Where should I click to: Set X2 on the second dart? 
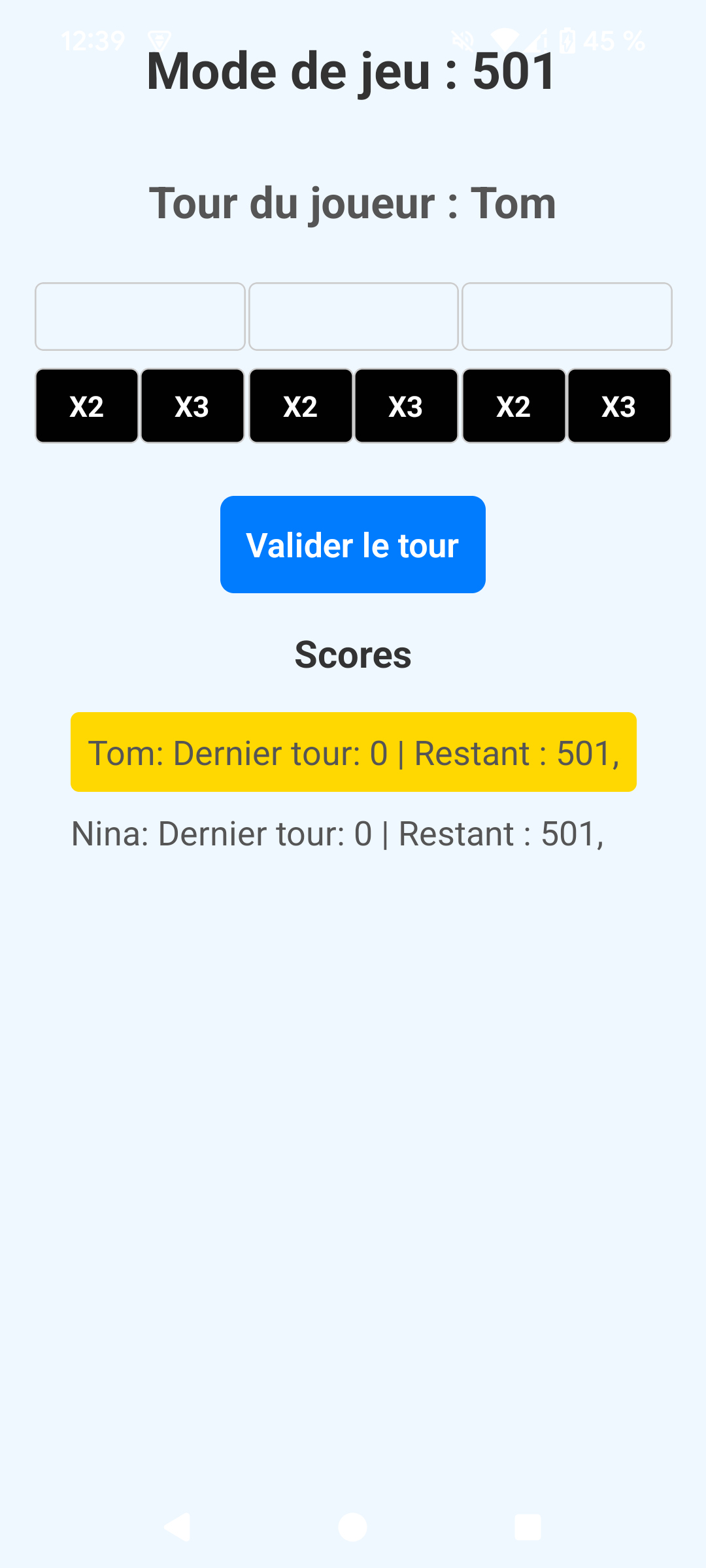pos(301,406)
